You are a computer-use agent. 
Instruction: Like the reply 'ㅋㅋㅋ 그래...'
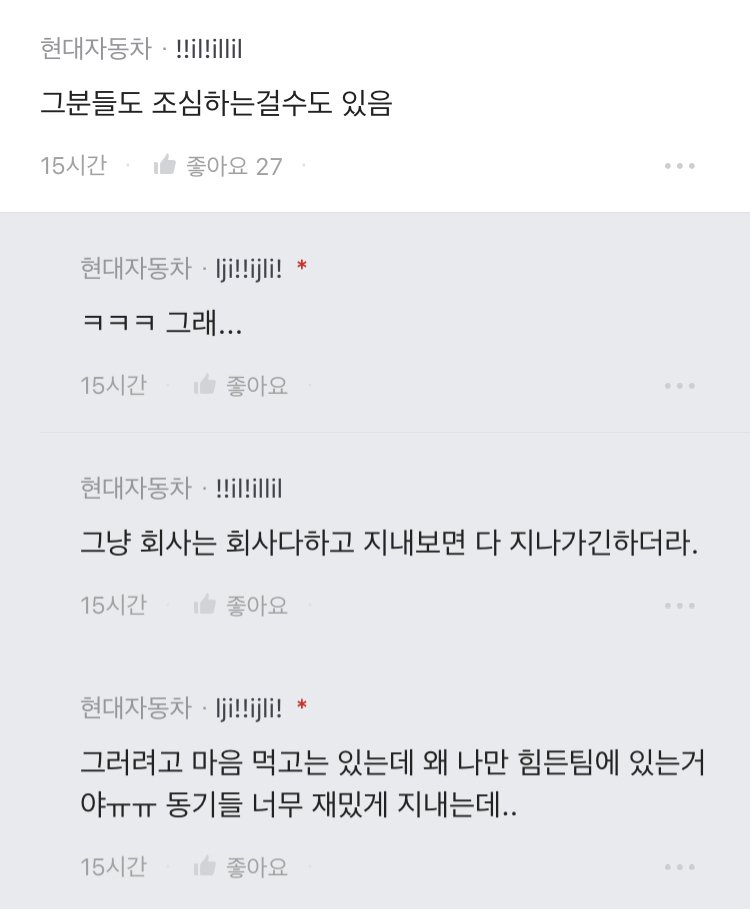coord(241,386)
